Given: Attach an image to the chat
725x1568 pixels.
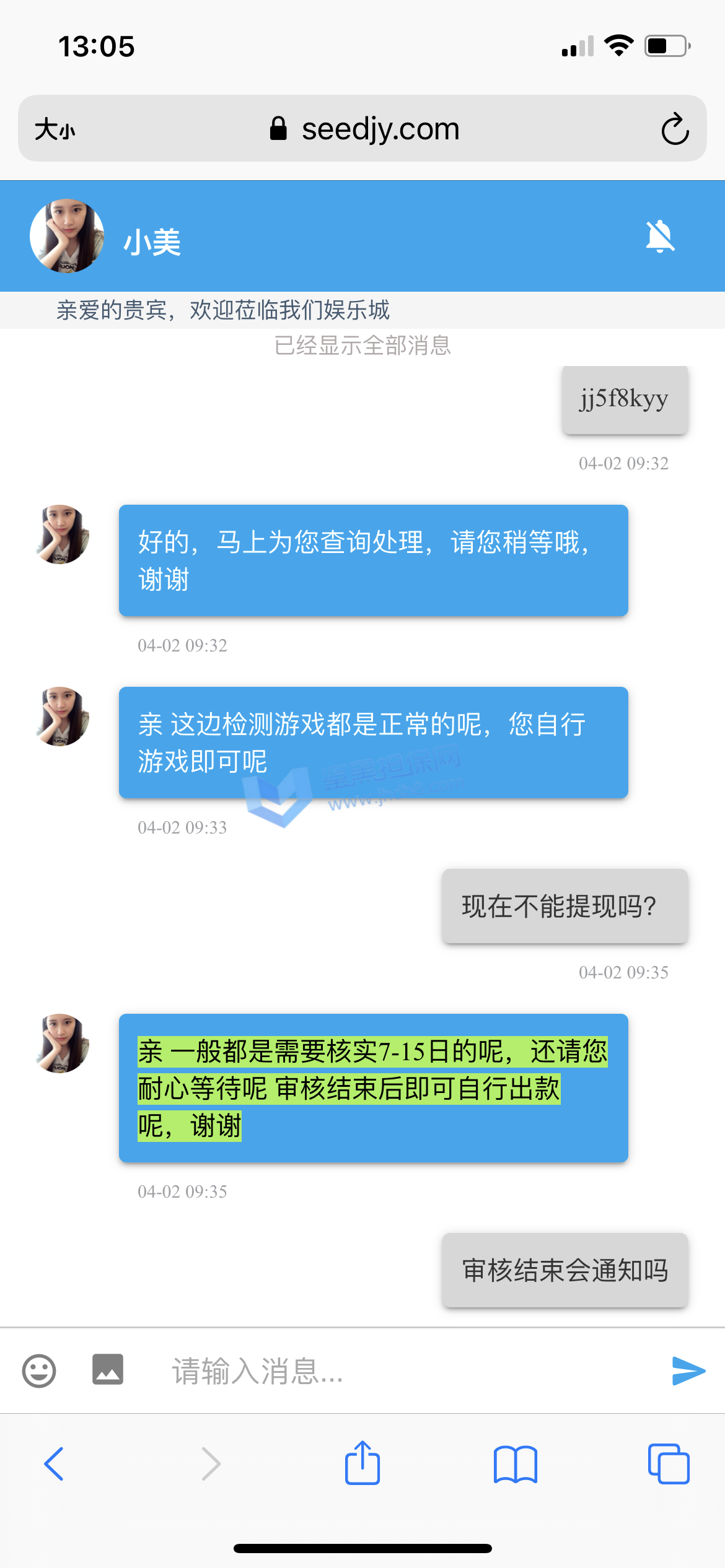Looking at the screenshot, I should click(108, 1369).
